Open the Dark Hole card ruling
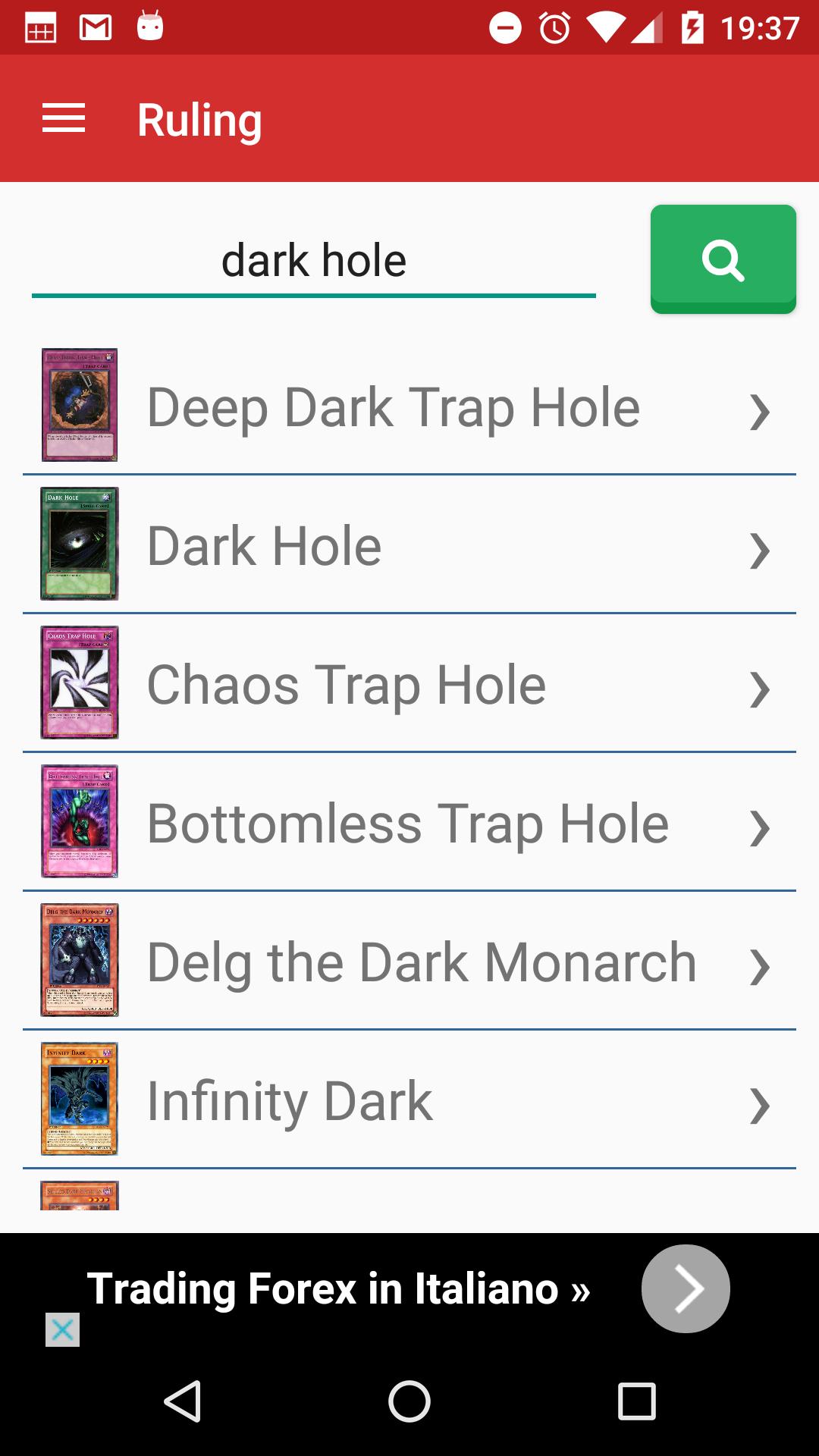This screenshot has width=819, height=1456. click(409, 546)
